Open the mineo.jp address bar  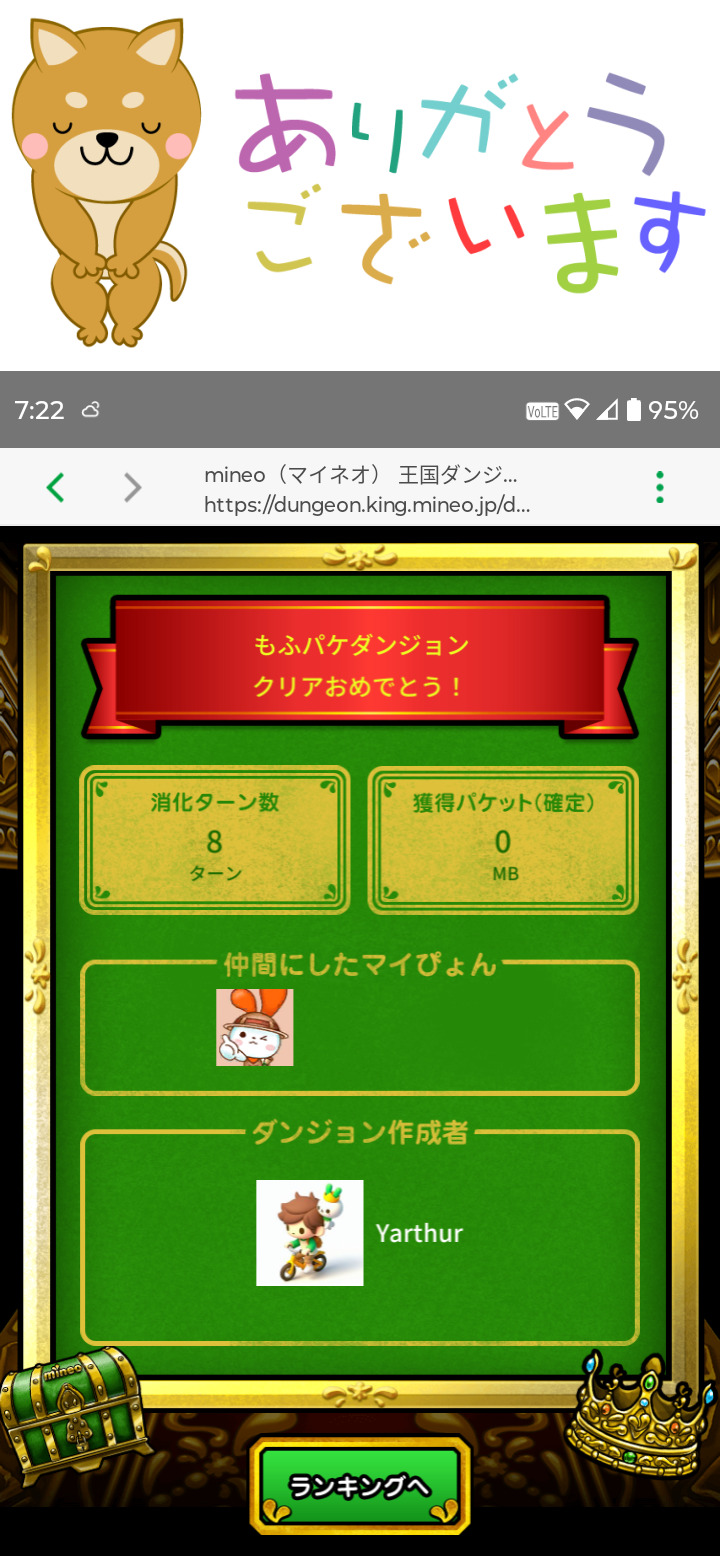(367, 489)
